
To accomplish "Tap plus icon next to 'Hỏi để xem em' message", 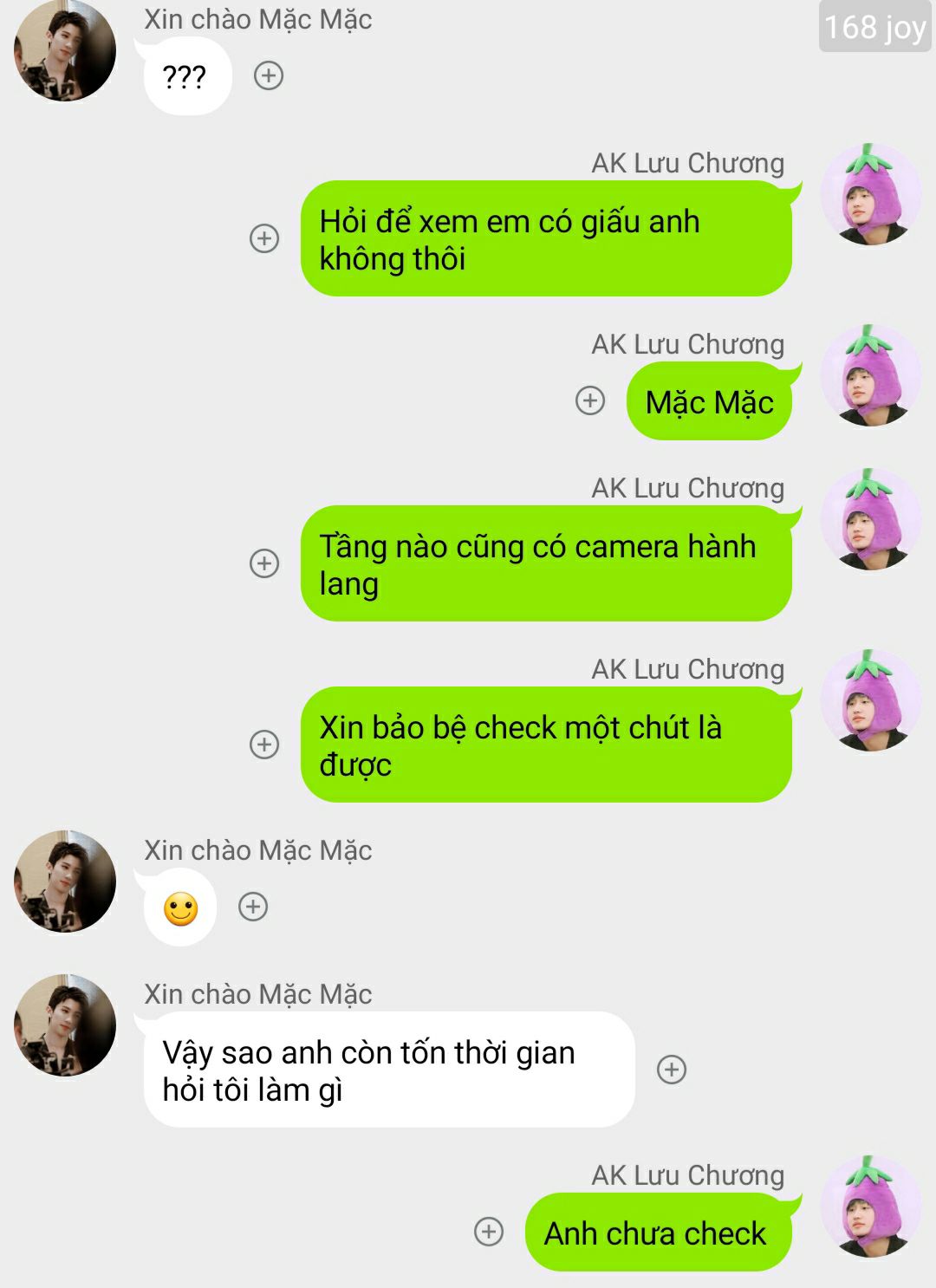I will tap(264, 238).
